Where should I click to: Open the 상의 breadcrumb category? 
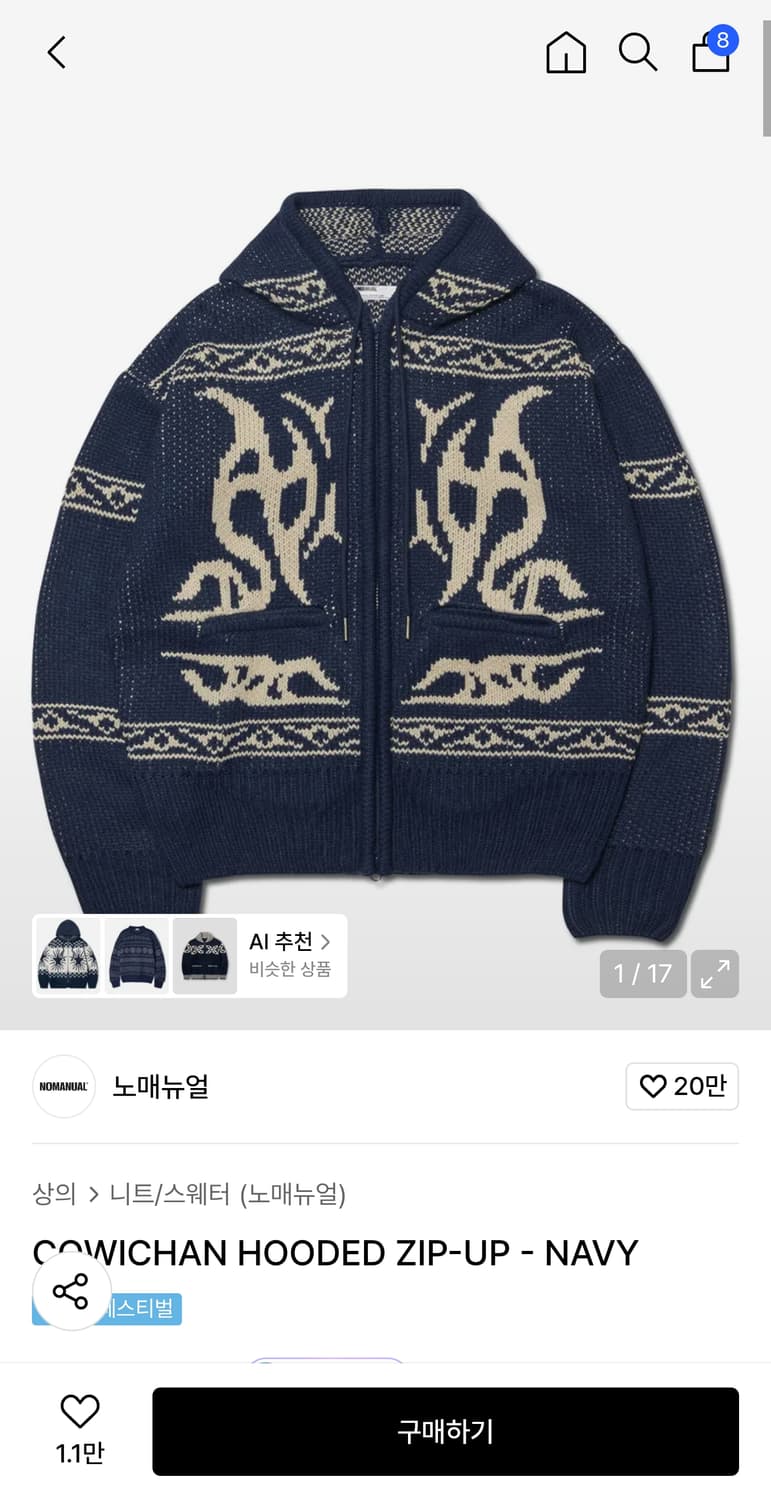pyautogui.click(x=54, y=1194)
